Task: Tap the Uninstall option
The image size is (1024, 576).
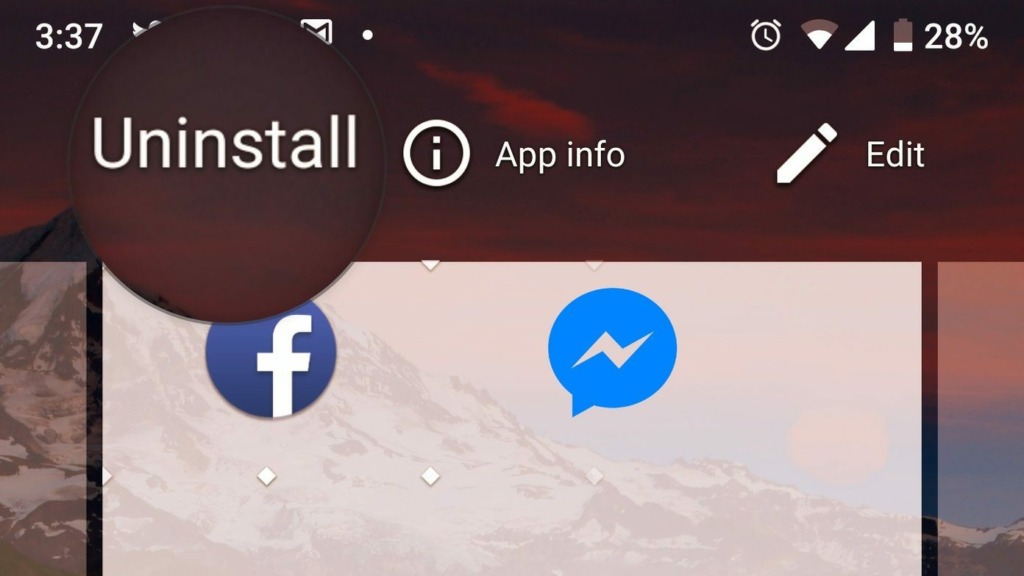Action: coord(225,145)
